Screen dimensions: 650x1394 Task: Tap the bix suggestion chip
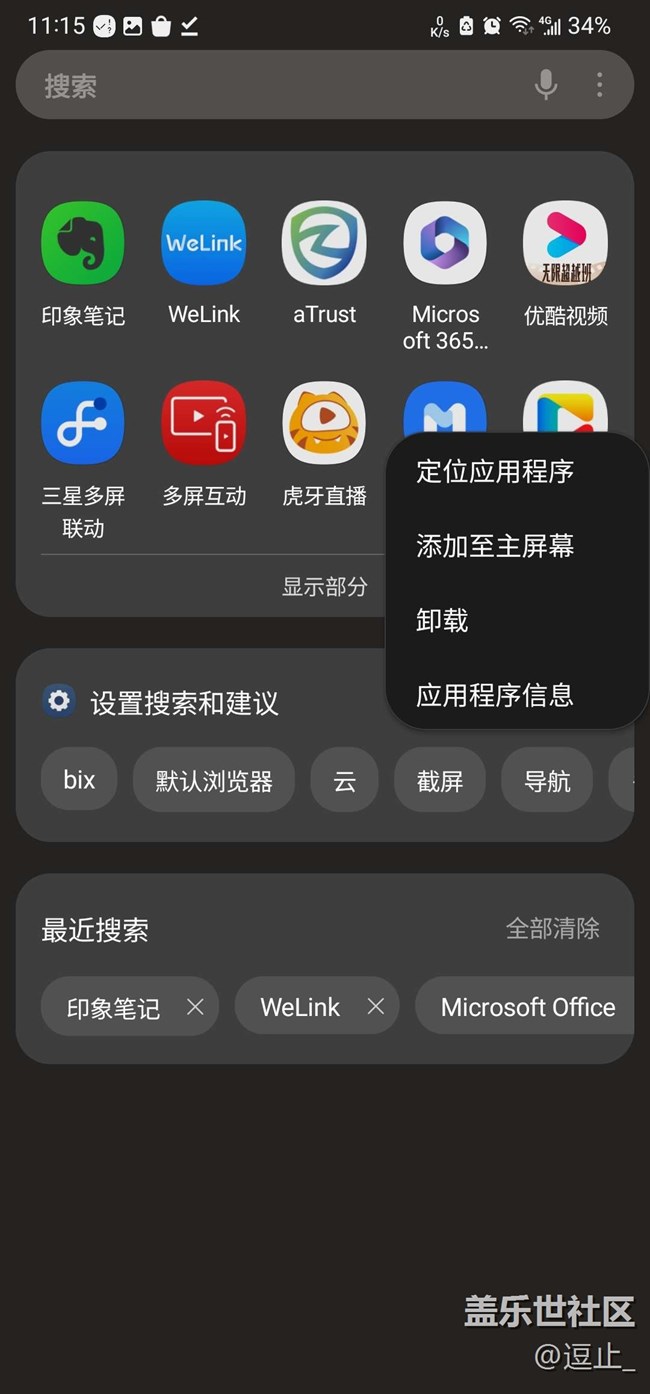(x=79, y=780)
